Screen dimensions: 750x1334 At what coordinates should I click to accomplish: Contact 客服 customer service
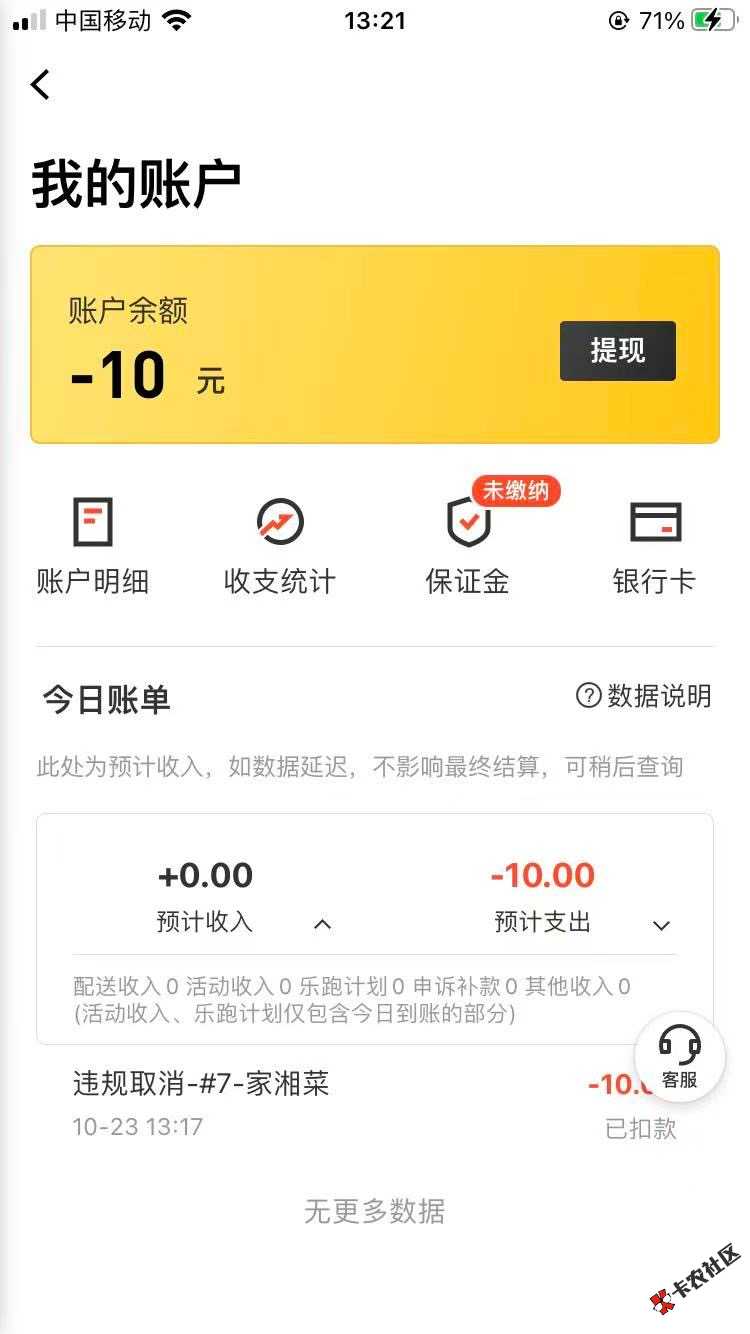[x=679, y=1058]
